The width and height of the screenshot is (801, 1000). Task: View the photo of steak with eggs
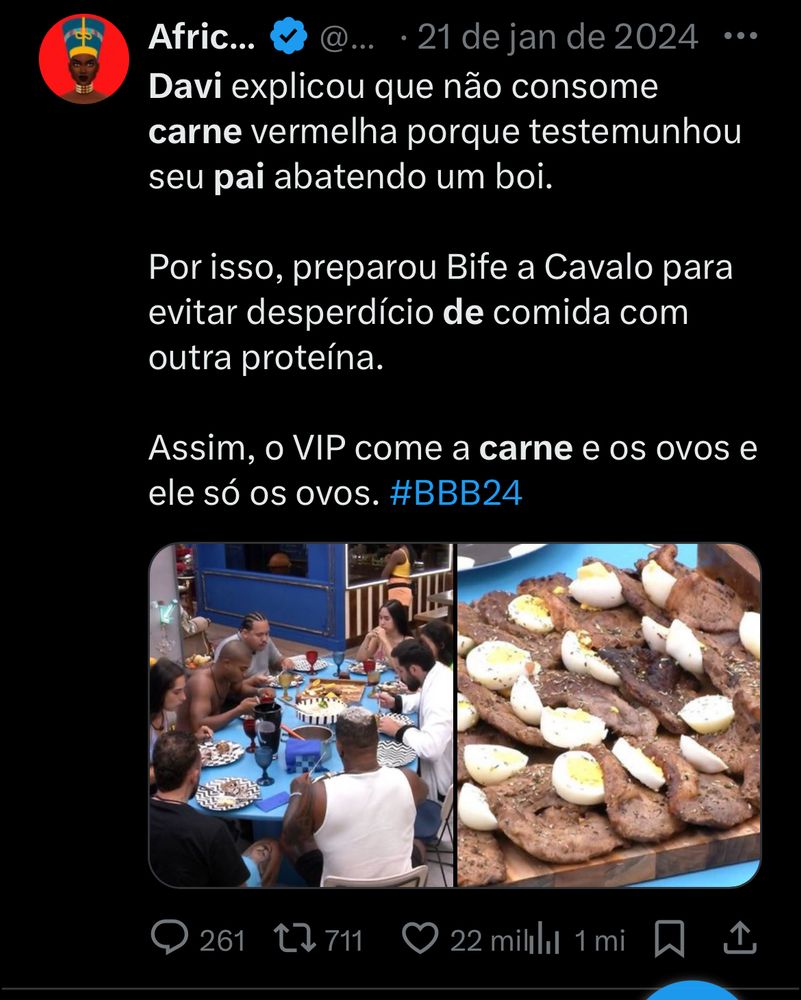point(609,715)
